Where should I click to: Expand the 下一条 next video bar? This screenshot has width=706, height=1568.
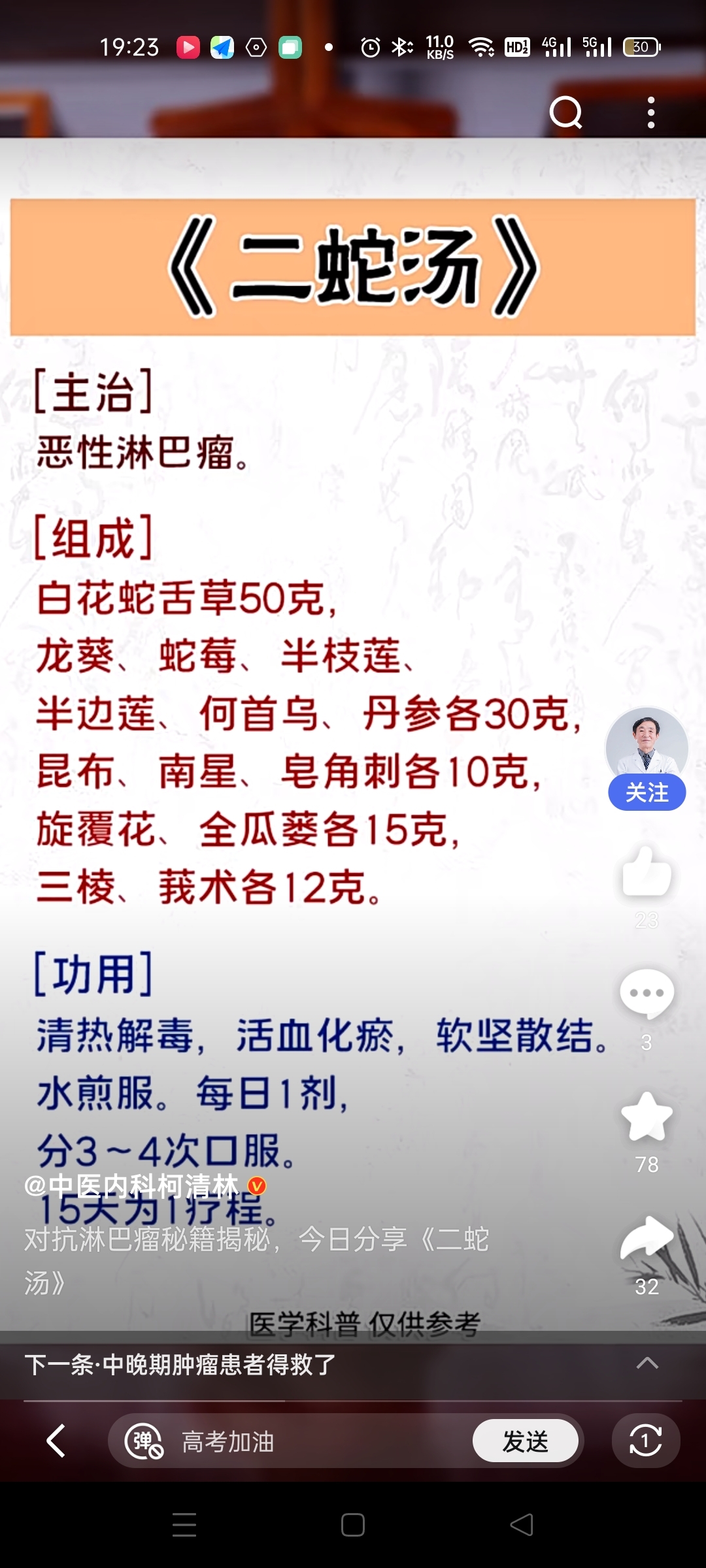click(353, 1364)
